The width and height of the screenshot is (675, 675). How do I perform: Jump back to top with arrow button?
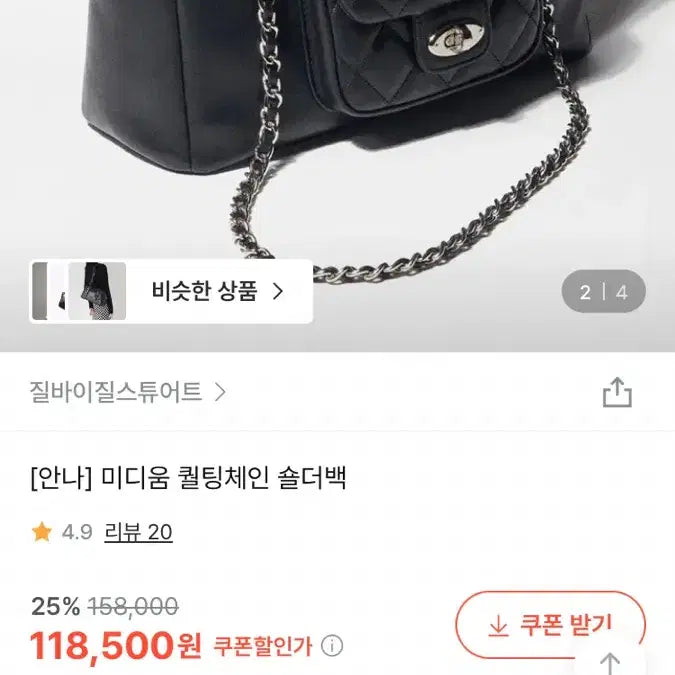(609, 662)
